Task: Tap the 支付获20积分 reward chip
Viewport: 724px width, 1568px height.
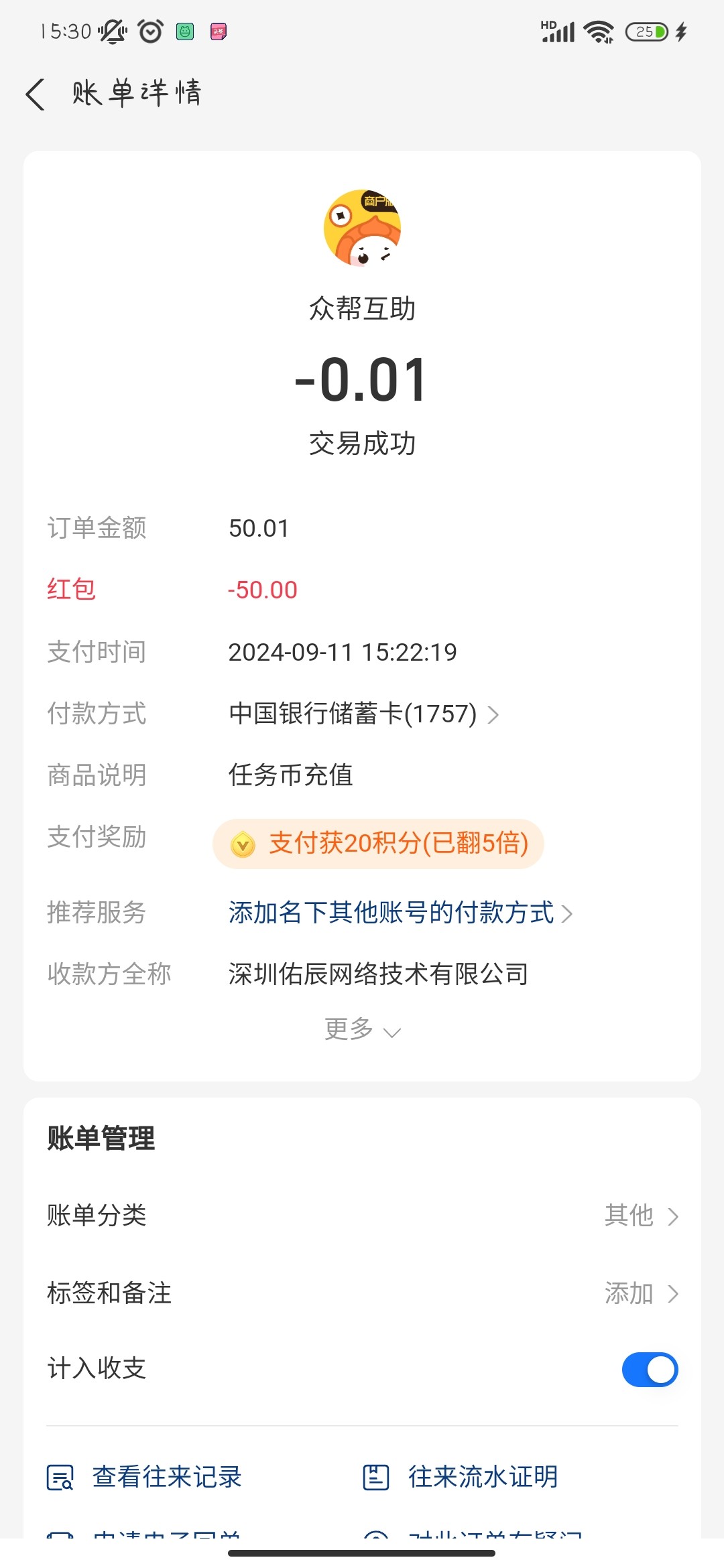Action: [378, 844]
